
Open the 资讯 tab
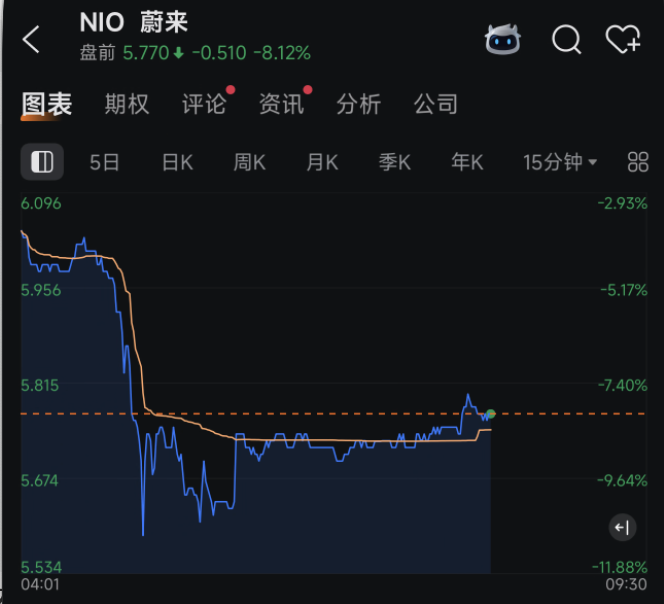[x=280, y=103]
